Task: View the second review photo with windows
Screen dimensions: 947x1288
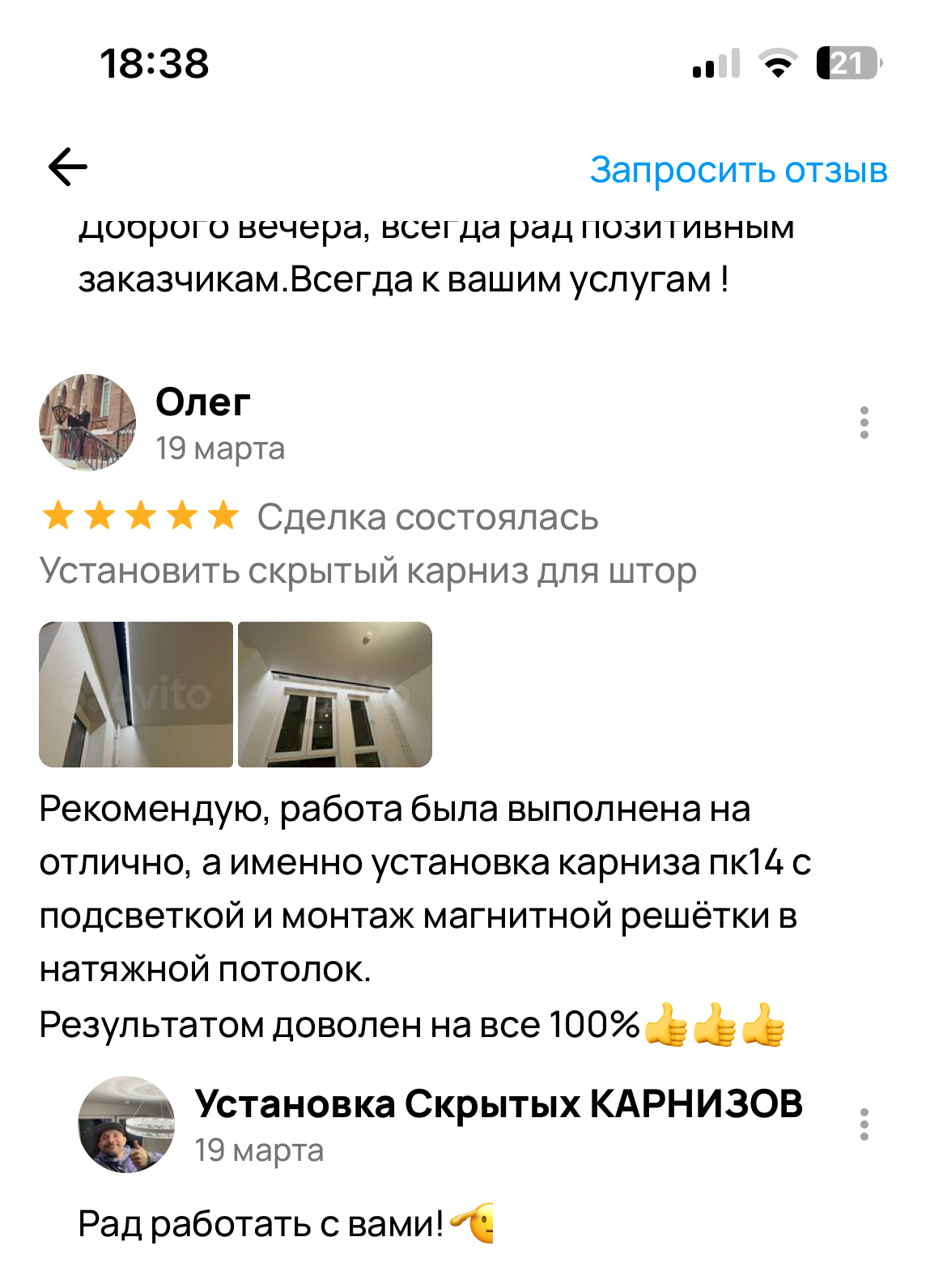Action: [334, 694]
